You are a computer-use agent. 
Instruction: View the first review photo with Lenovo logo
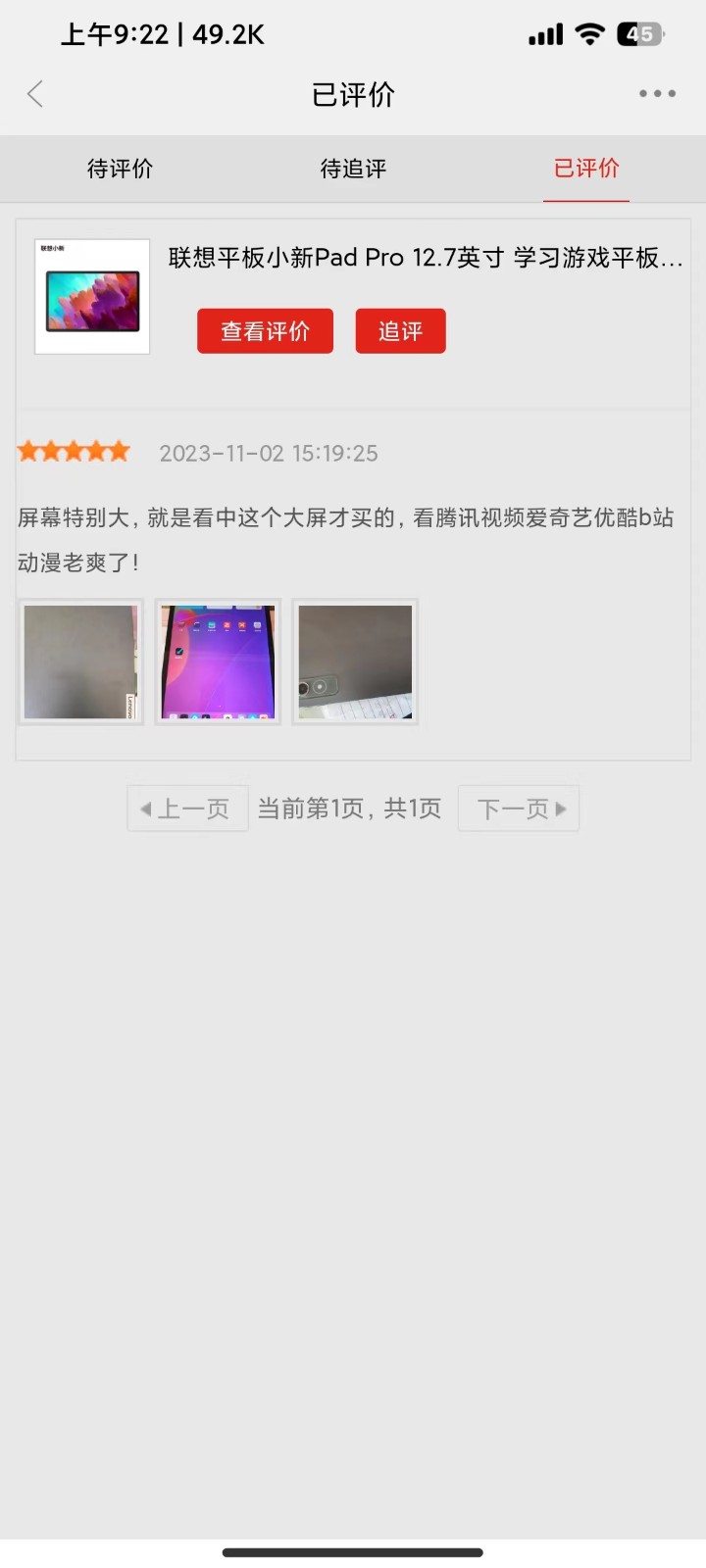click(80, 662)
